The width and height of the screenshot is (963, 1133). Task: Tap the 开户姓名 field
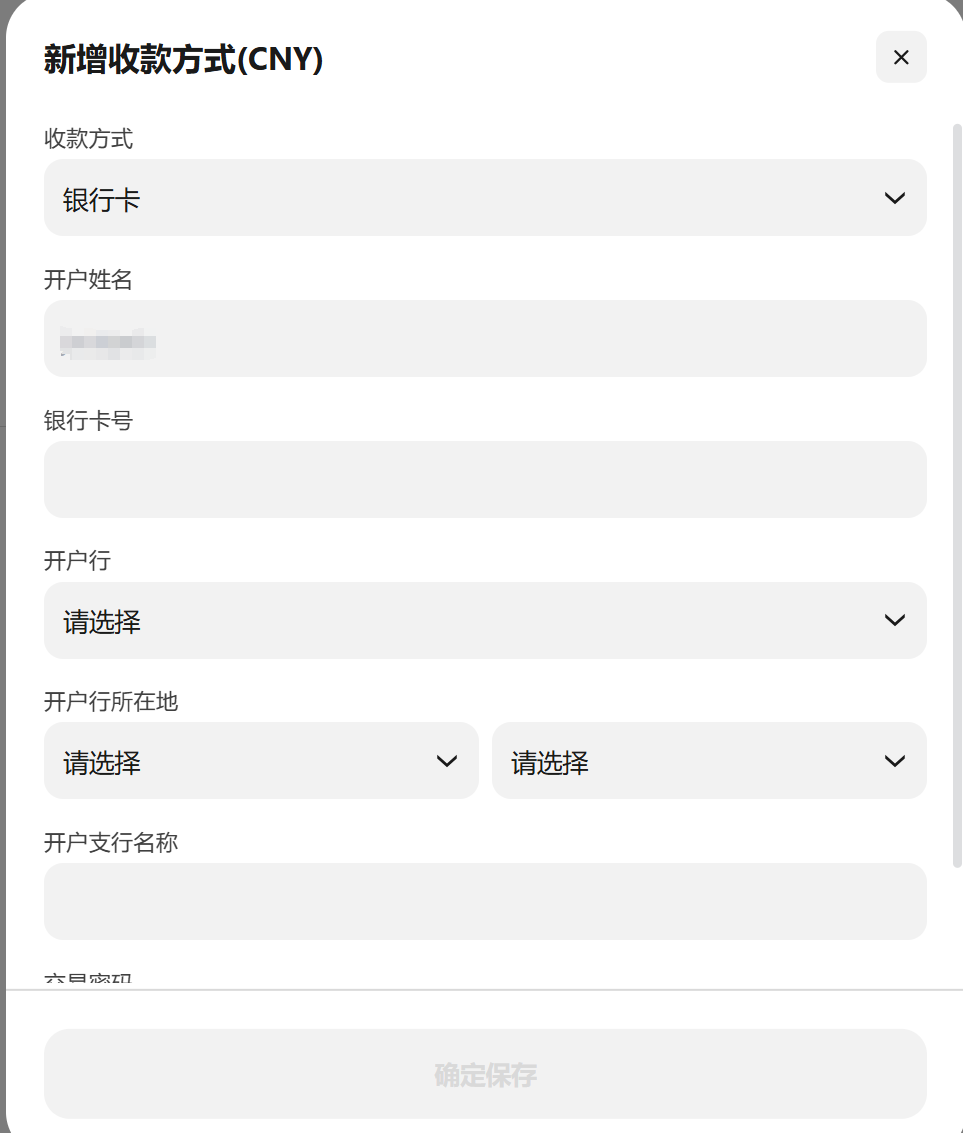coord(485,339)
